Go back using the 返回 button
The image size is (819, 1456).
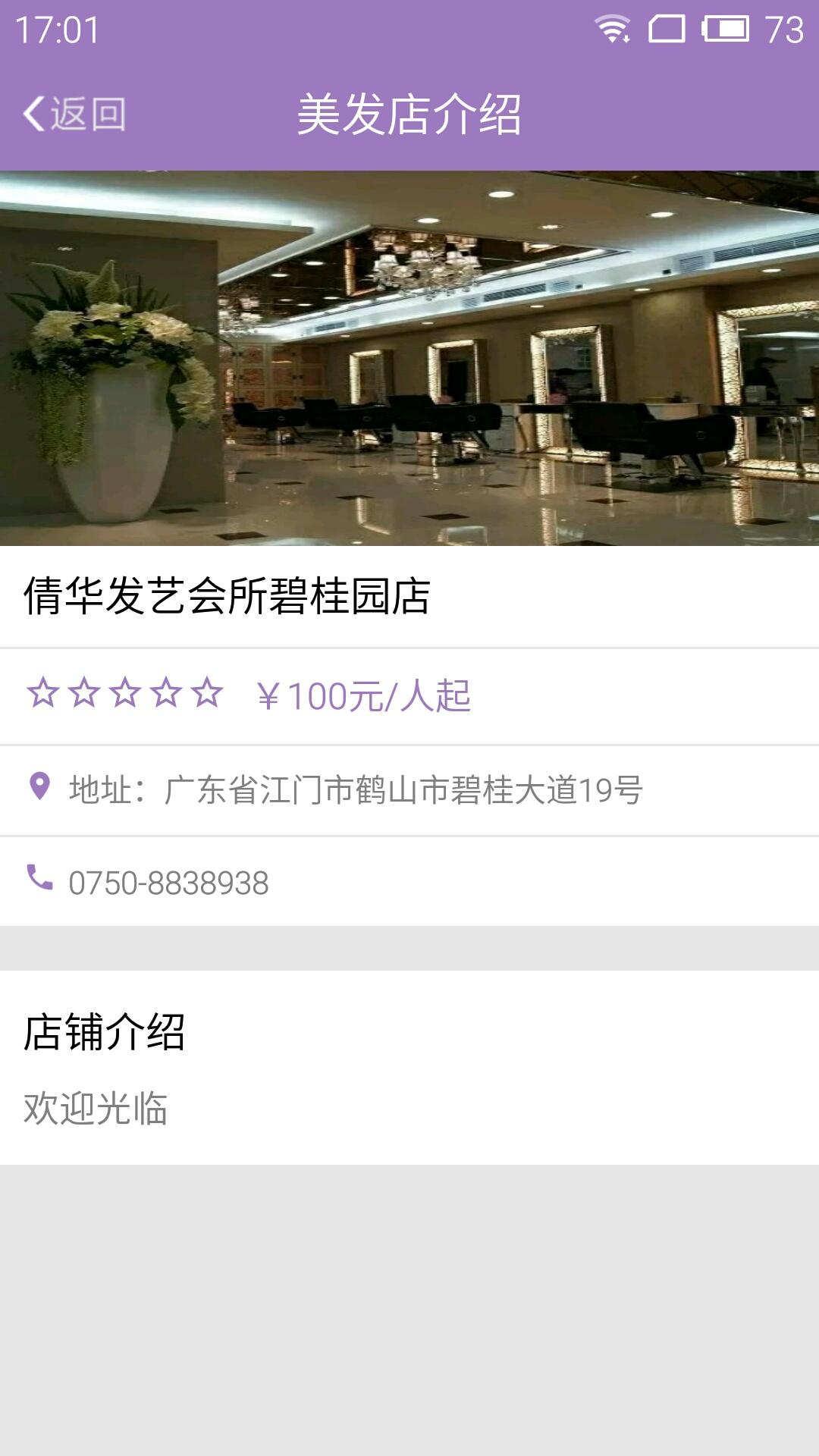coord(74,115)
